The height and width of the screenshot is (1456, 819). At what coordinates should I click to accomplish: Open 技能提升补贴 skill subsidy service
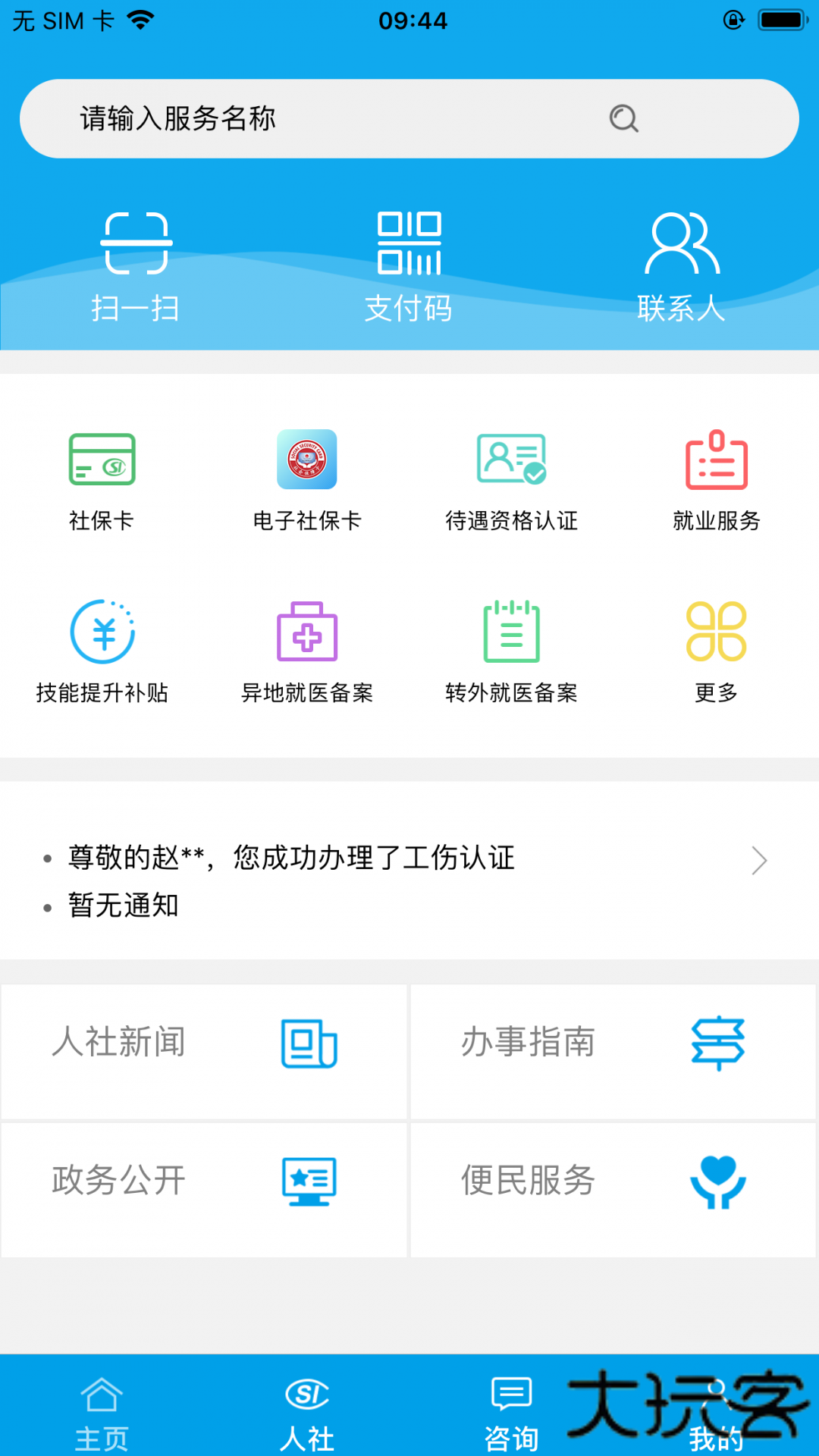coord(102,648)
